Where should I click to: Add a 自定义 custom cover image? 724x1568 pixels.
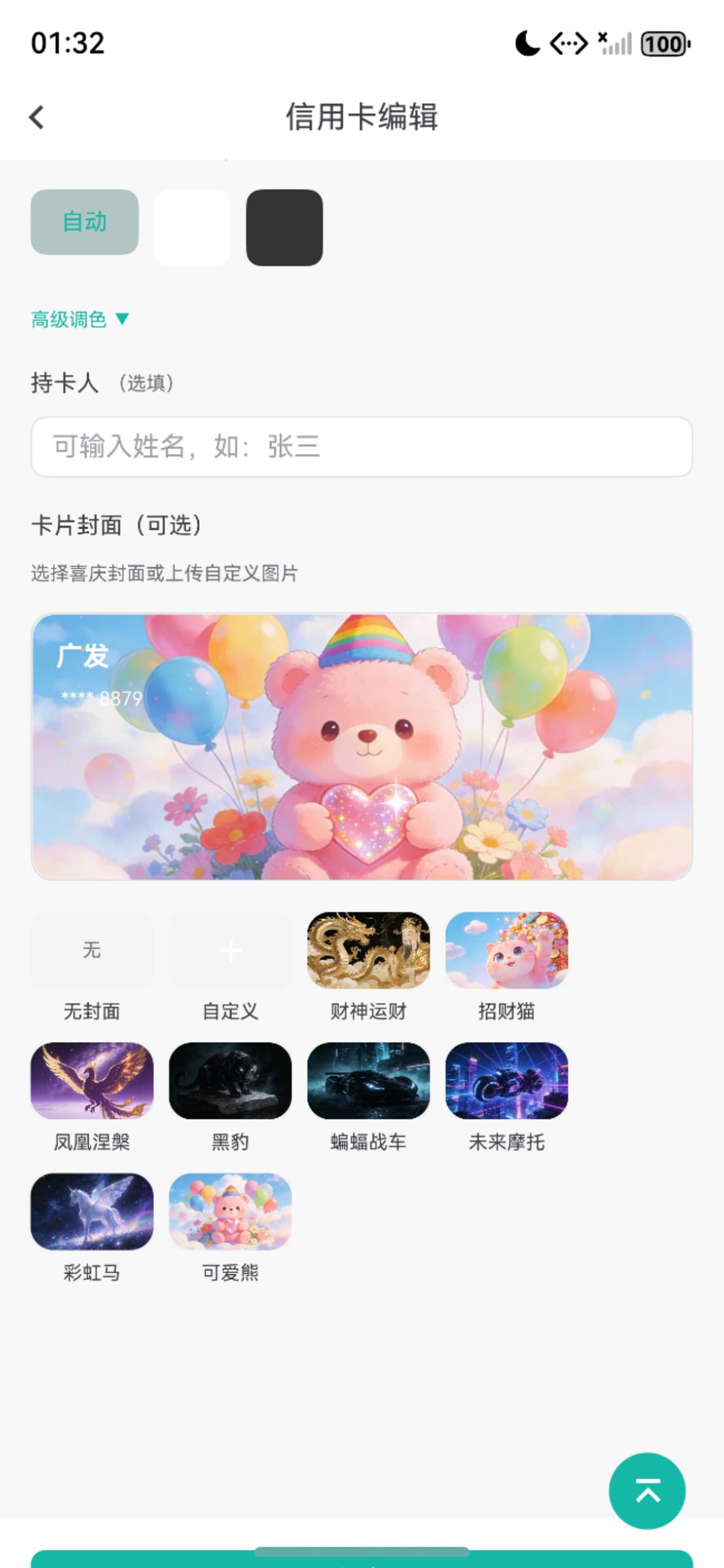click(x=230, y=951)
